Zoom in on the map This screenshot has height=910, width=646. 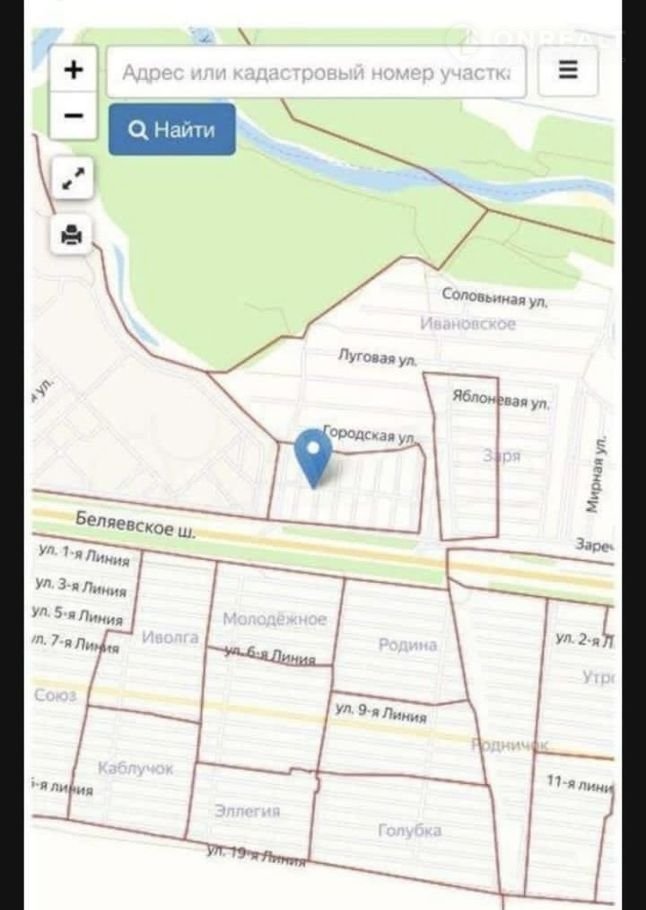[73, 70]
